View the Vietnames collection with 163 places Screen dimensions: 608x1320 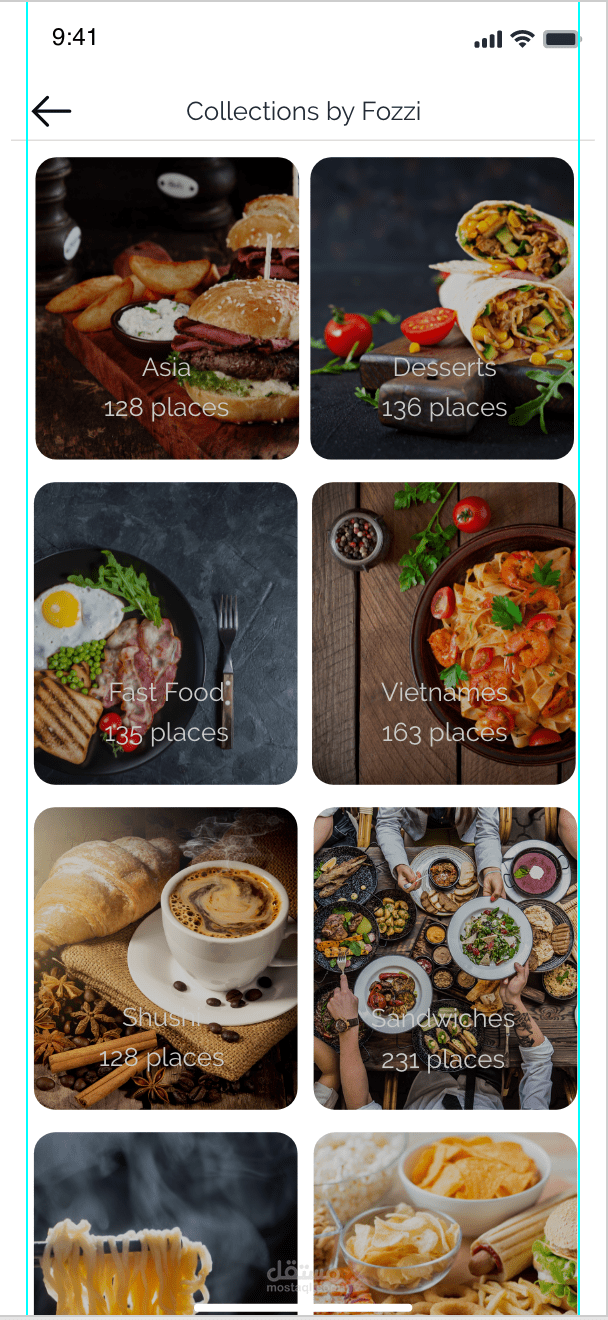tap(444, 633)
